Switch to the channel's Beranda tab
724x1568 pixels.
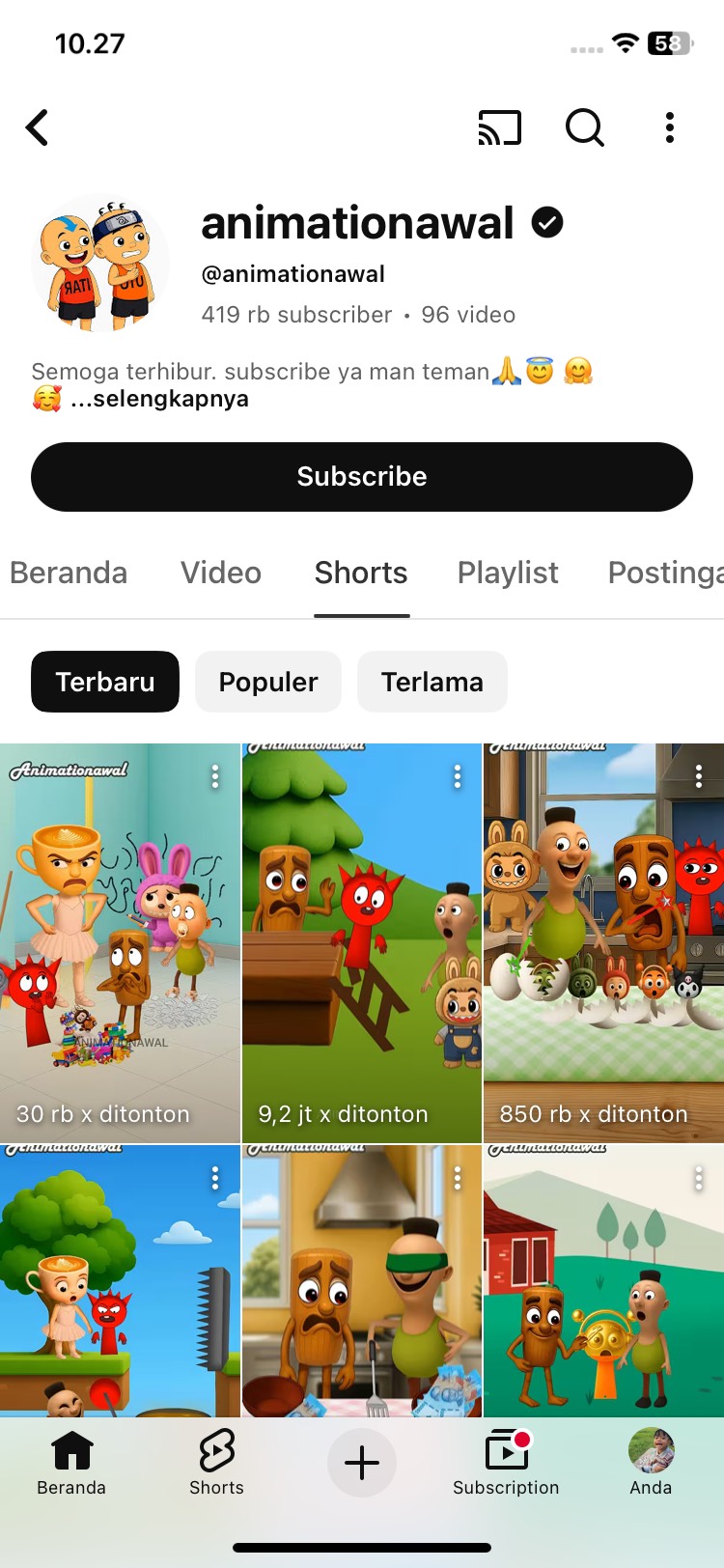point(69,573)
